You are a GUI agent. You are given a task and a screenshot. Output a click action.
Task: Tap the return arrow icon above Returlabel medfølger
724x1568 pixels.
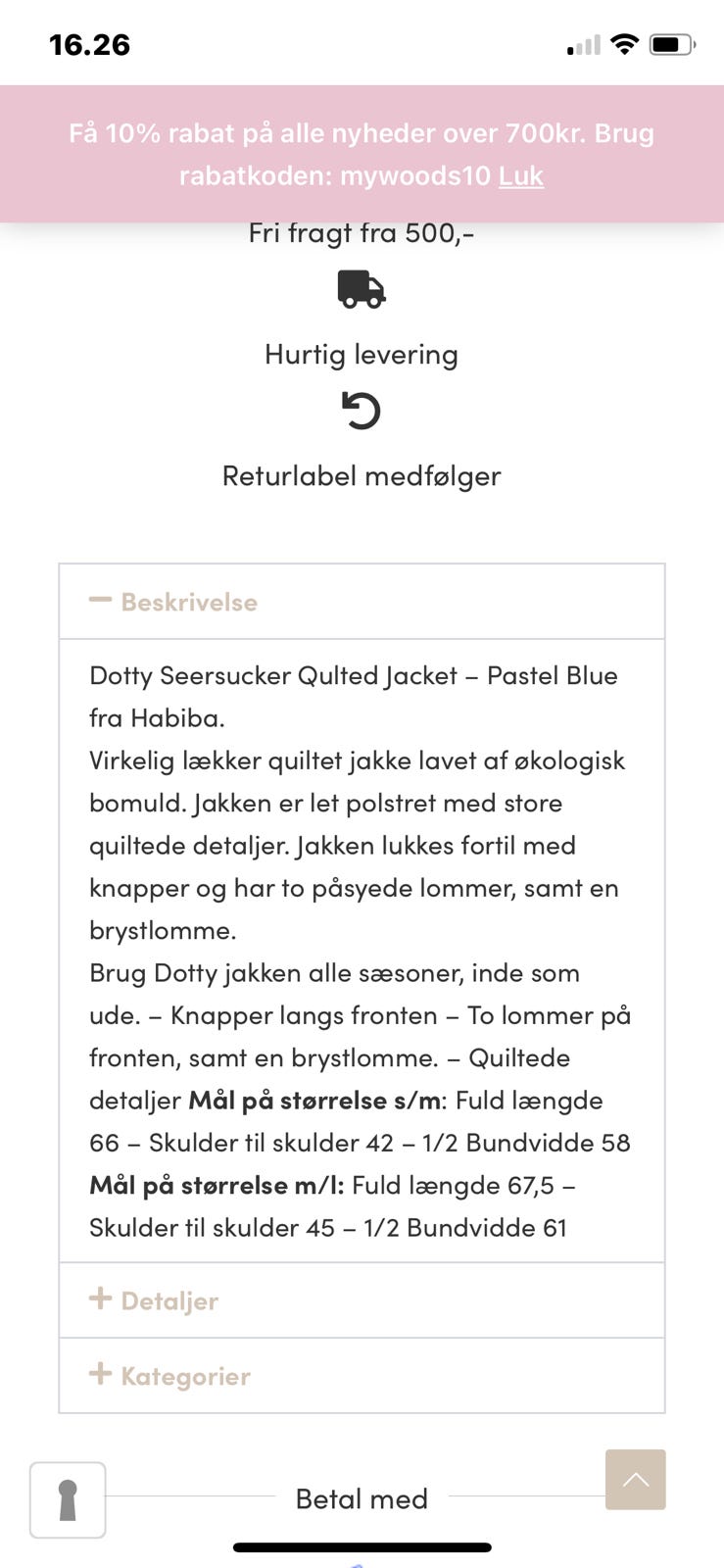coord(362,412)
